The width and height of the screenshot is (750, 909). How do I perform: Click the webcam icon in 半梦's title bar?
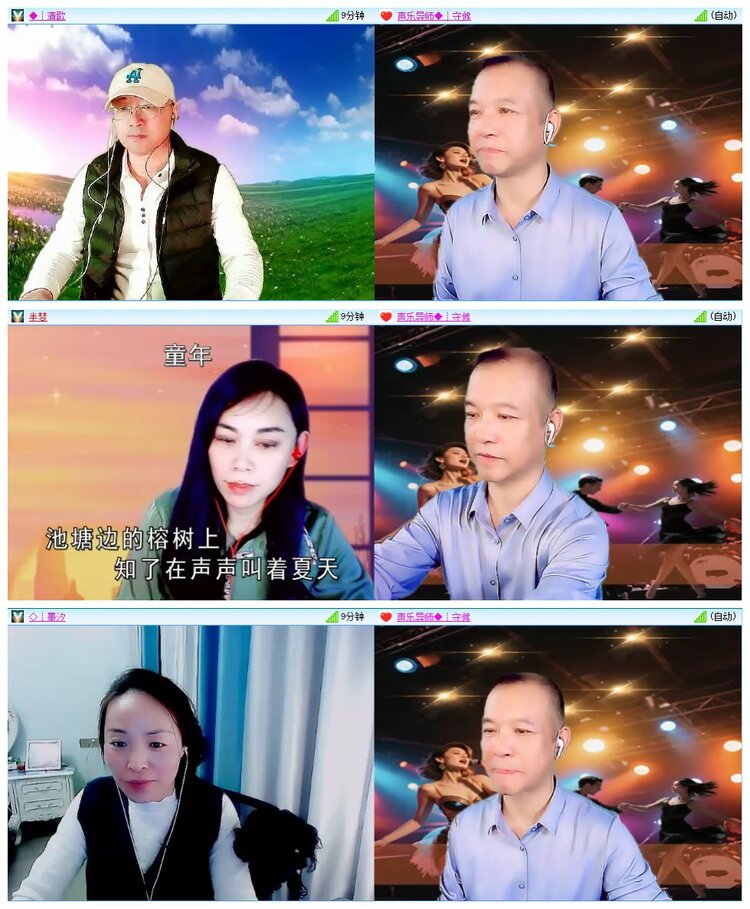tap(18, 316)
